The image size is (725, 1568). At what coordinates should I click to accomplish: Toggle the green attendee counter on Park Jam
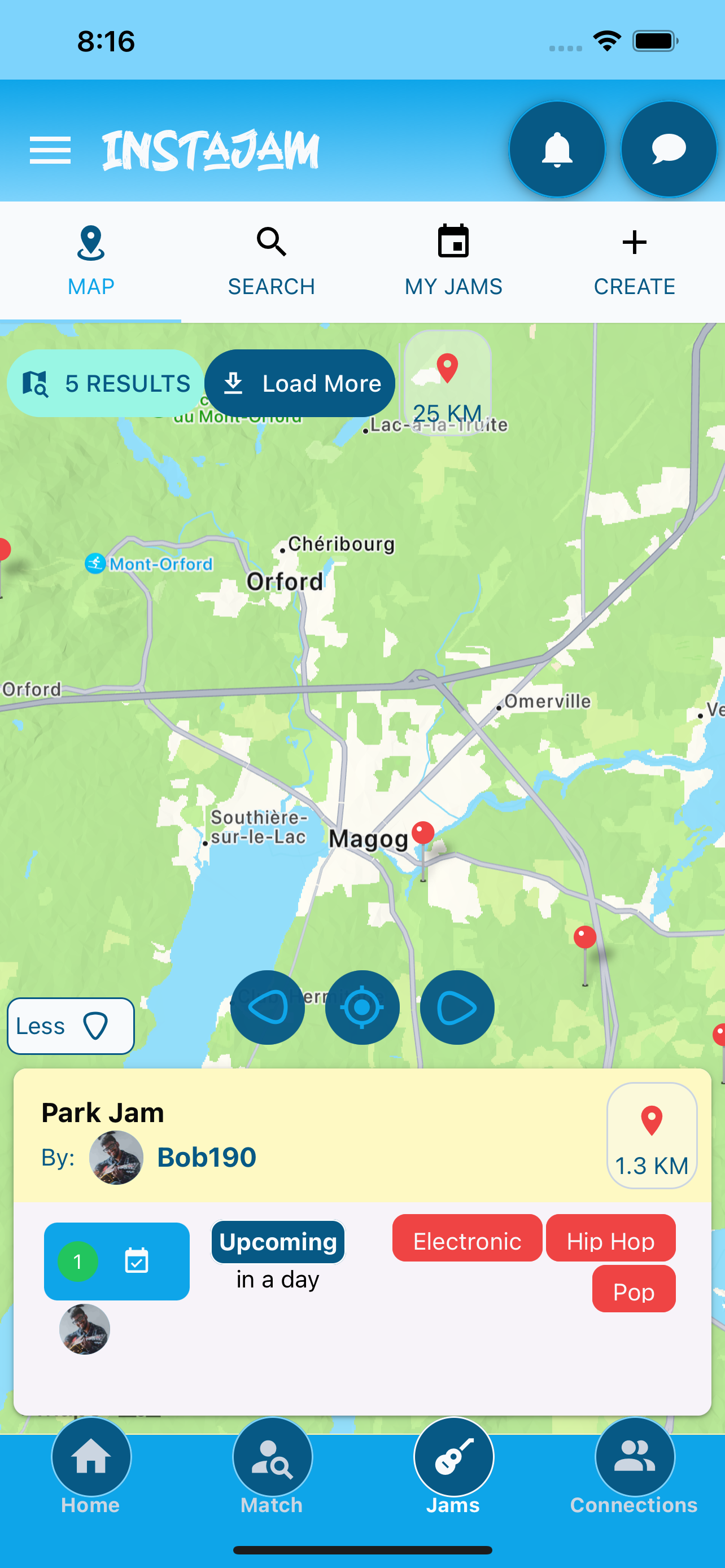point(77,1262)
